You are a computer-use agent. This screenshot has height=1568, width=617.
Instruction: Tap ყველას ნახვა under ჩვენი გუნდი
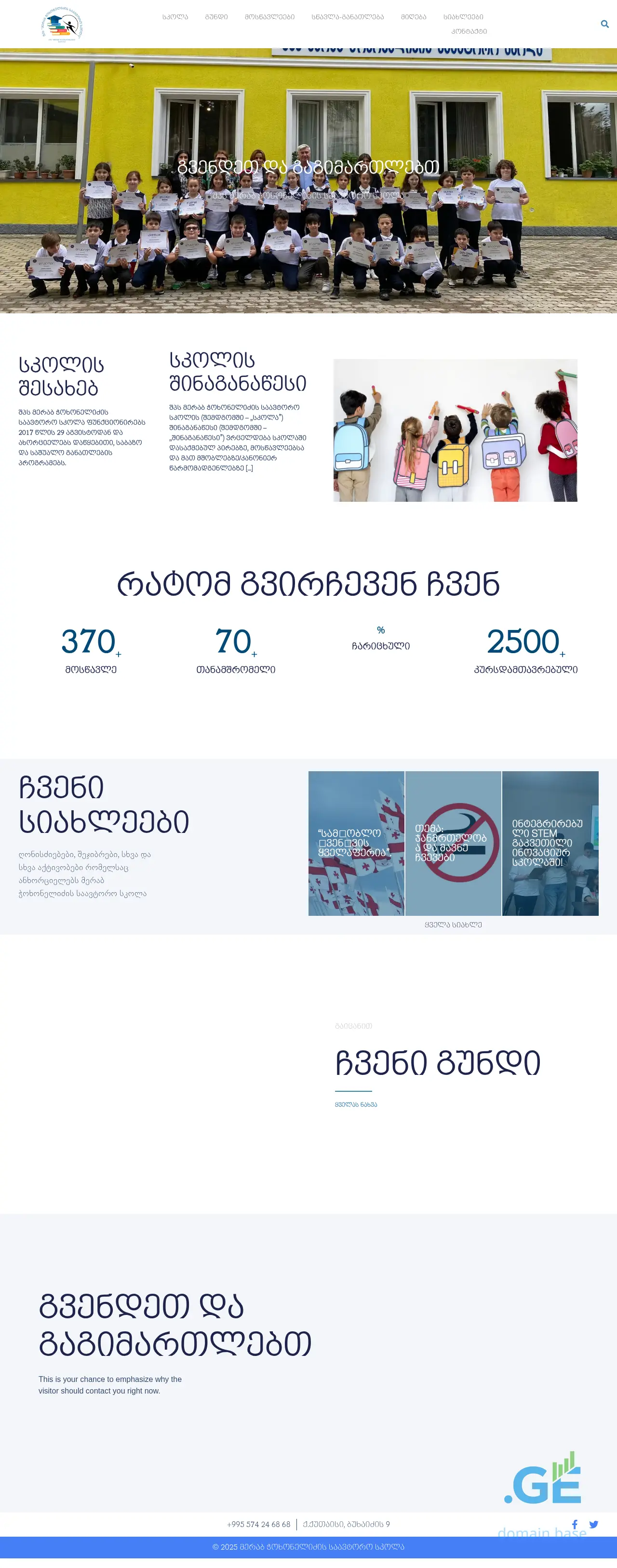tap(356, 1105)
